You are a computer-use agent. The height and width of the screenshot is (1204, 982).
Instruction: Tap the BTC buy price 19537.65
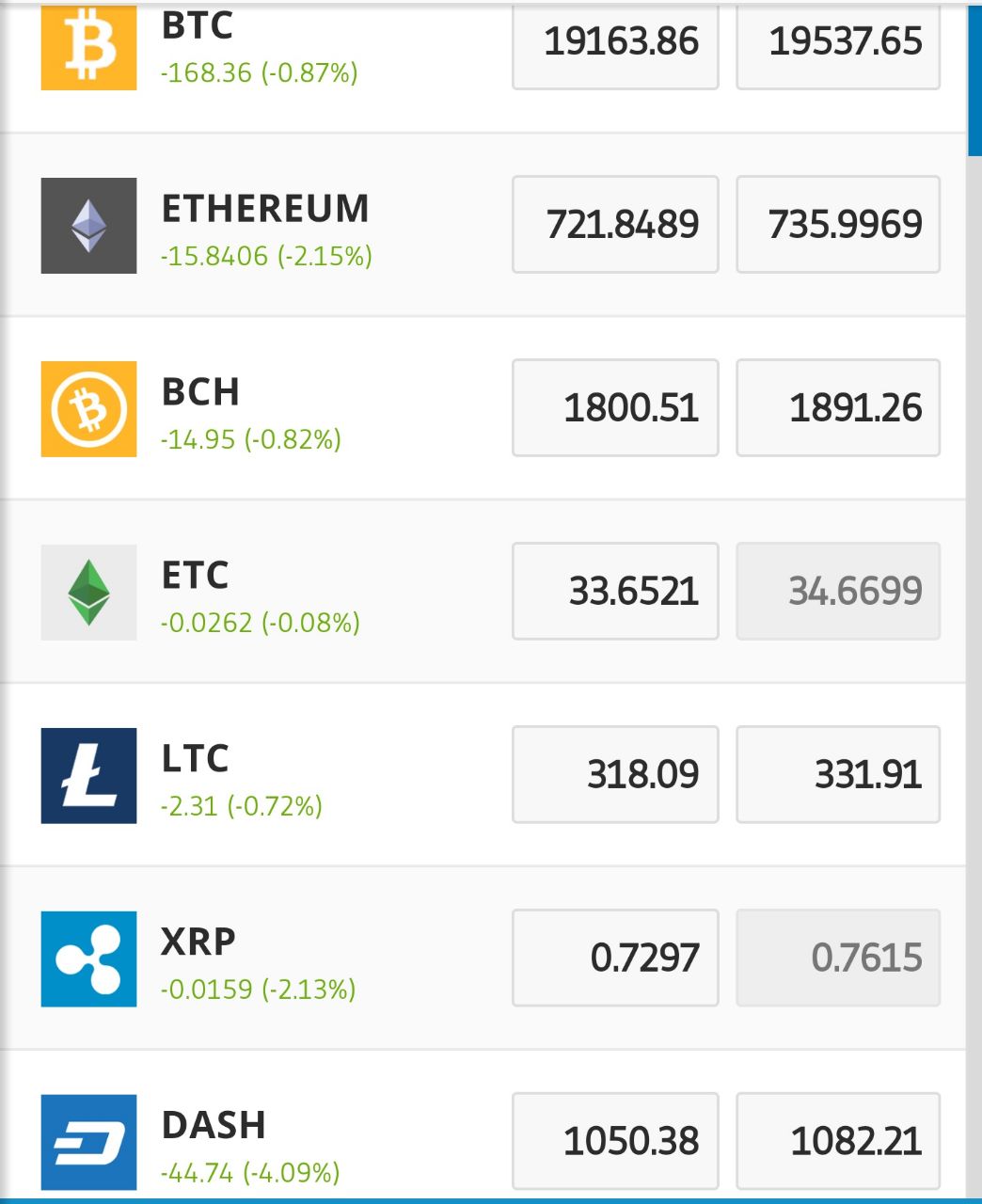(838, 45)
